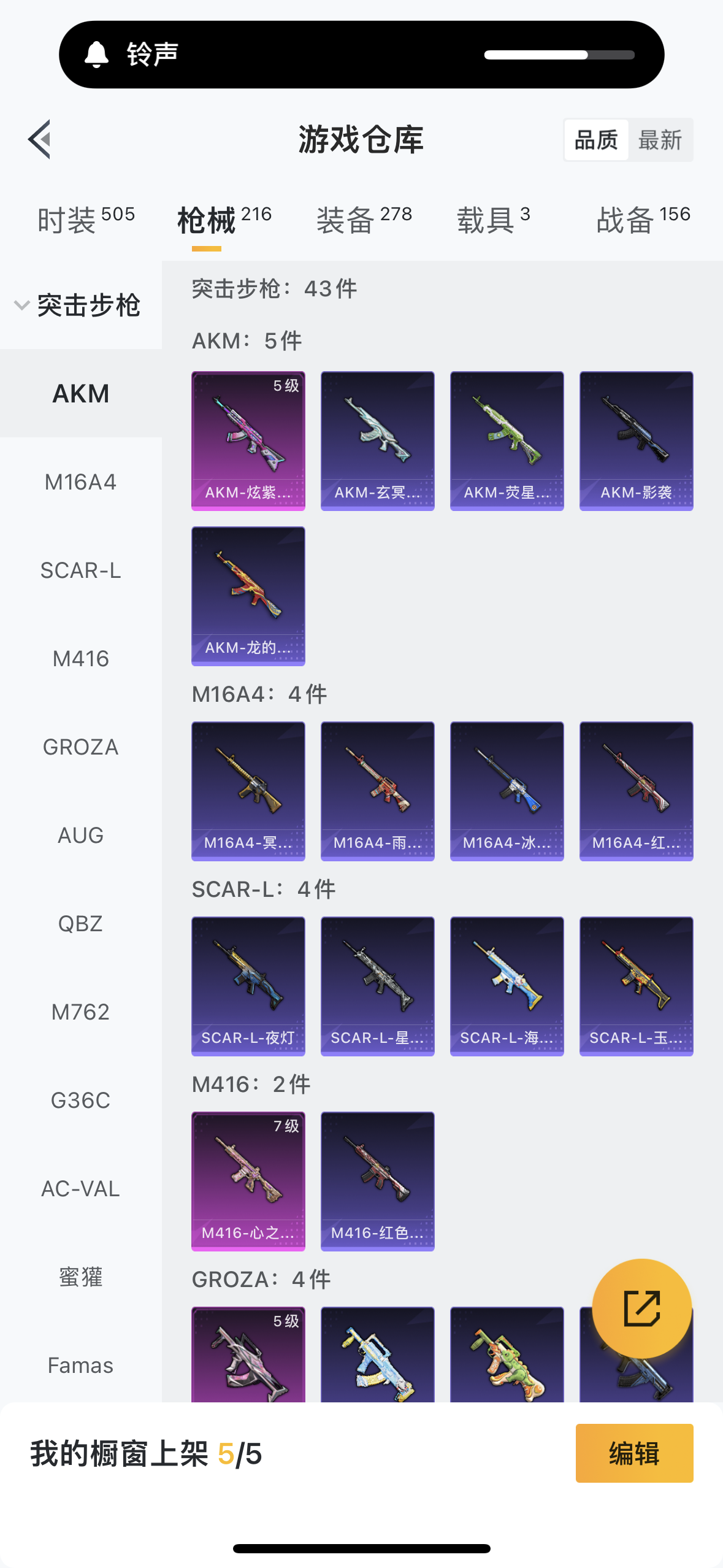The height and width of the screenshot is (1568, 723).
Task: Open the 载具 tab
Action: (494, 220)
